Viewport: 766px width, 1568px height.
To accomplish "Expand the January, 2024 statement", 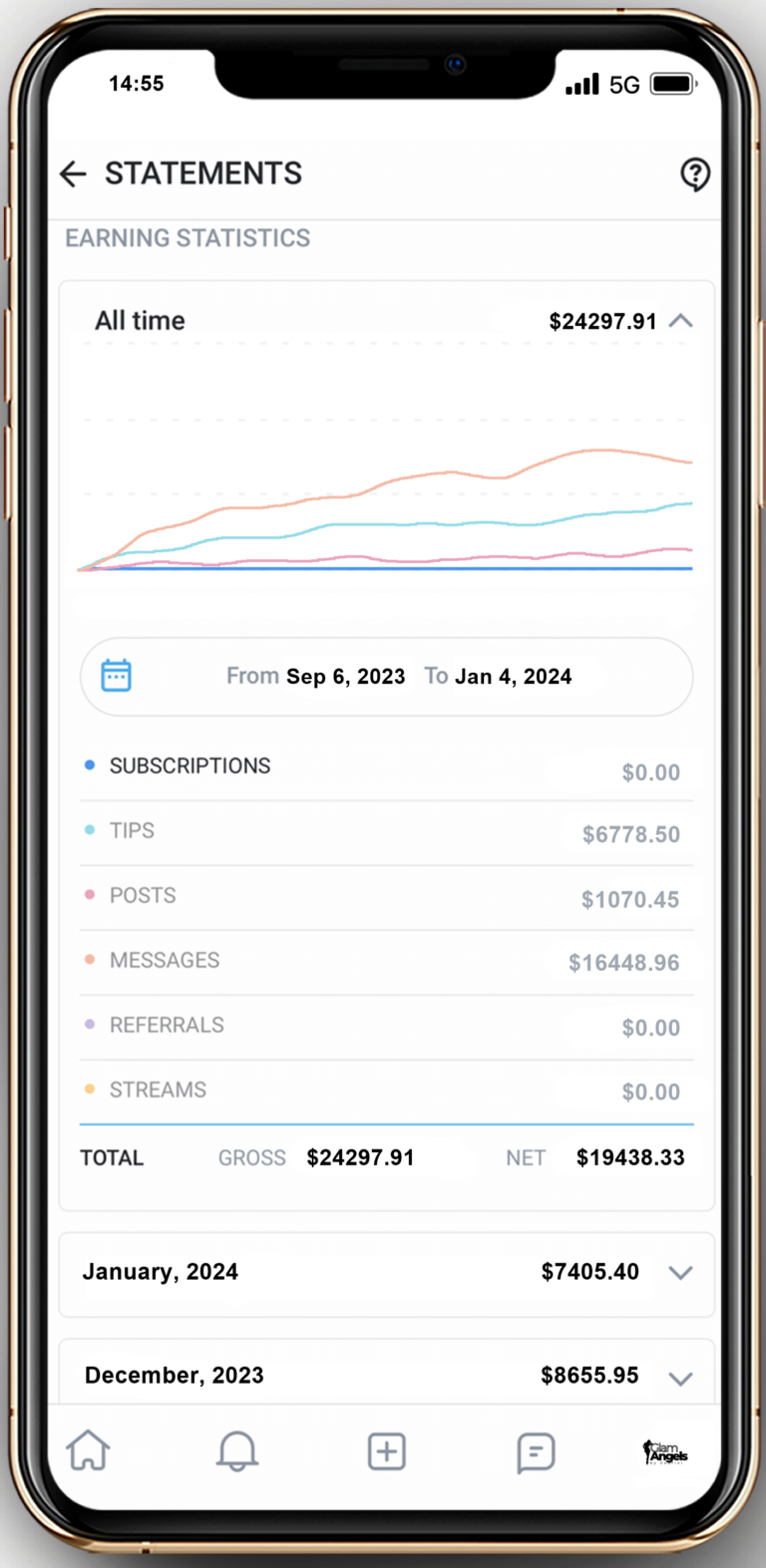I will pos(681,1272).
